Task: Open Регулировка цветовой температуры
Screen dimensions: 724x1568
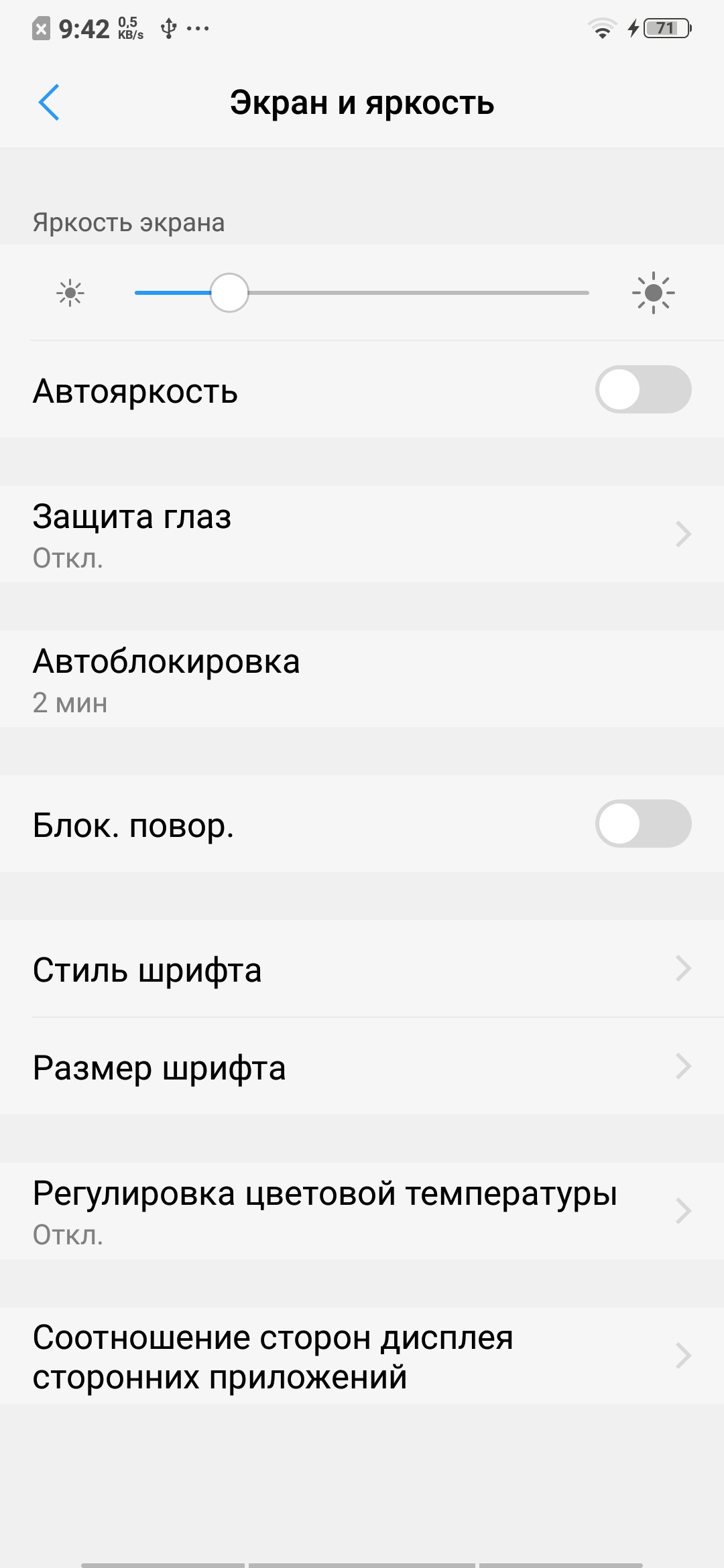Action: (x=362, y=1211)
